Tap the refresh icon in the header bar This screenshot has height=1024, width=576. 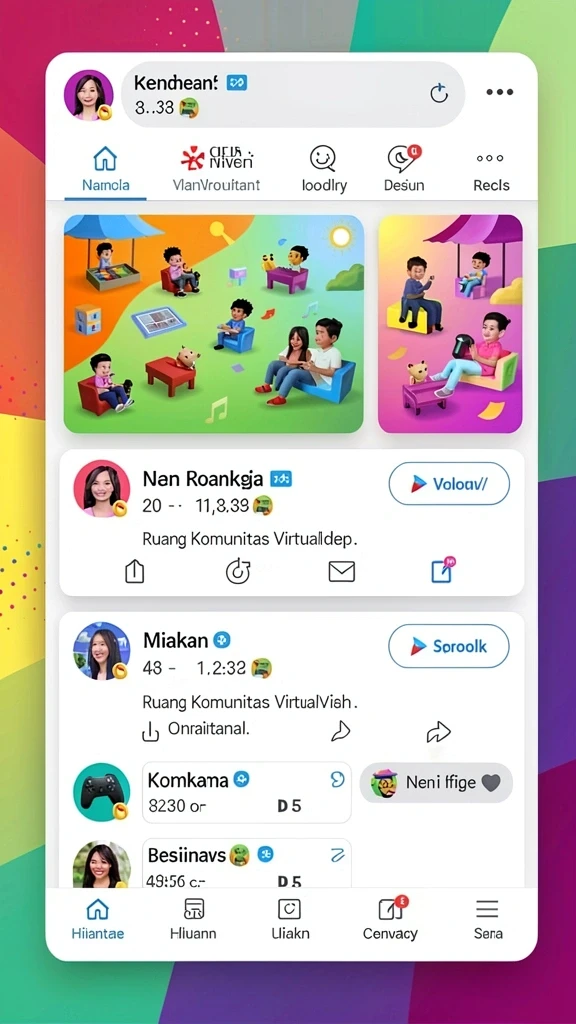tap(439, 93)
